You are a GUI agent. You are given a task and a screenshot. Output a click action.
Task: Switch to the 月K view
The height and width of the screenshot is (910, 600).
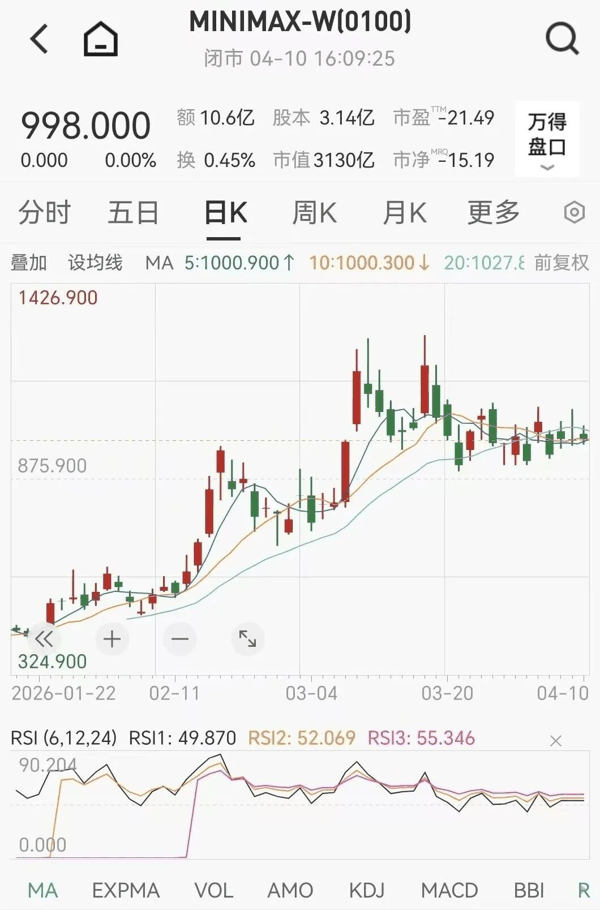pos(404,212)
